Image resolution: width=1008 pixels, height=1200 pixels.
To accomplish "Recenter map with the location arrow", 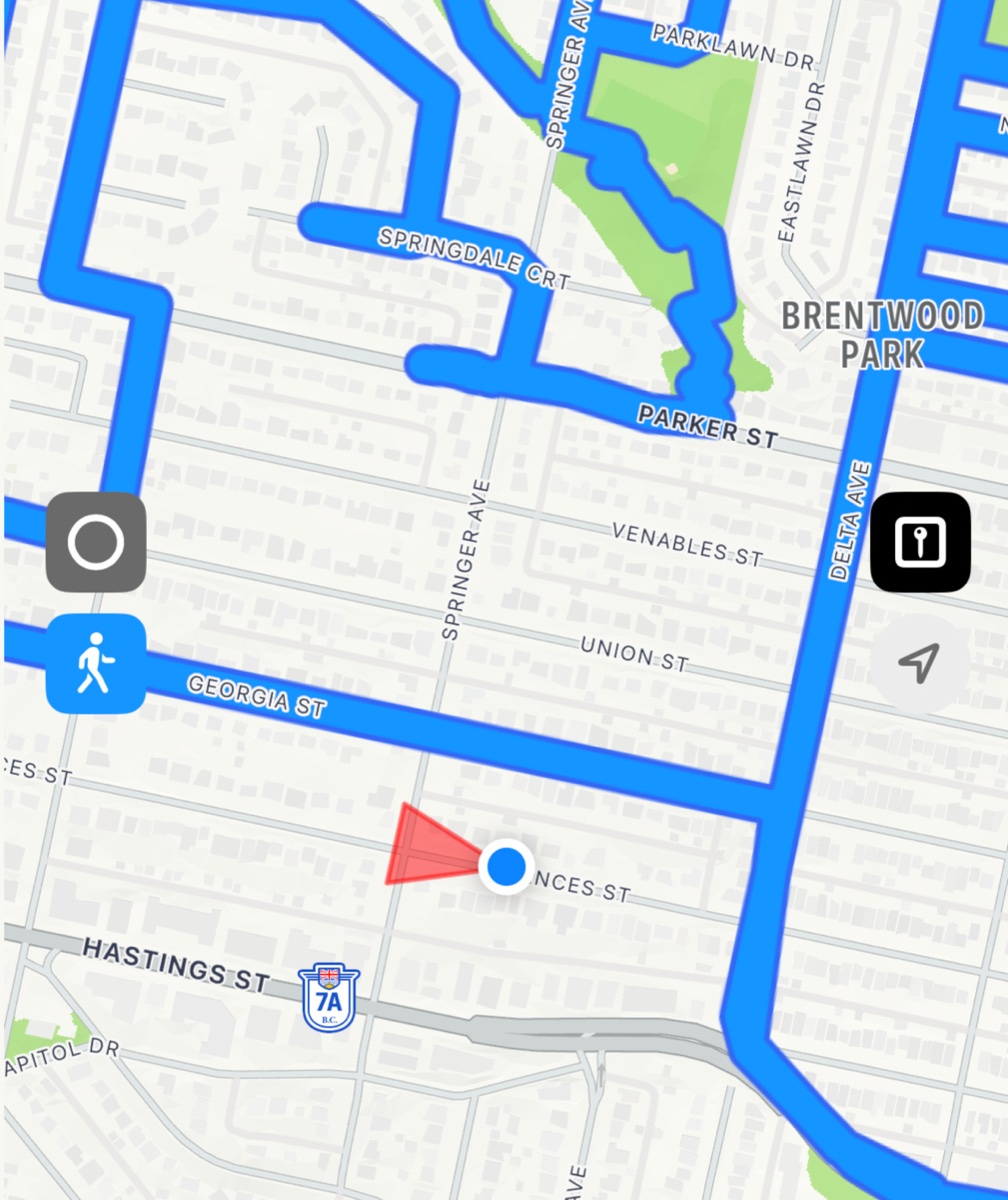I will click(919, 661).
